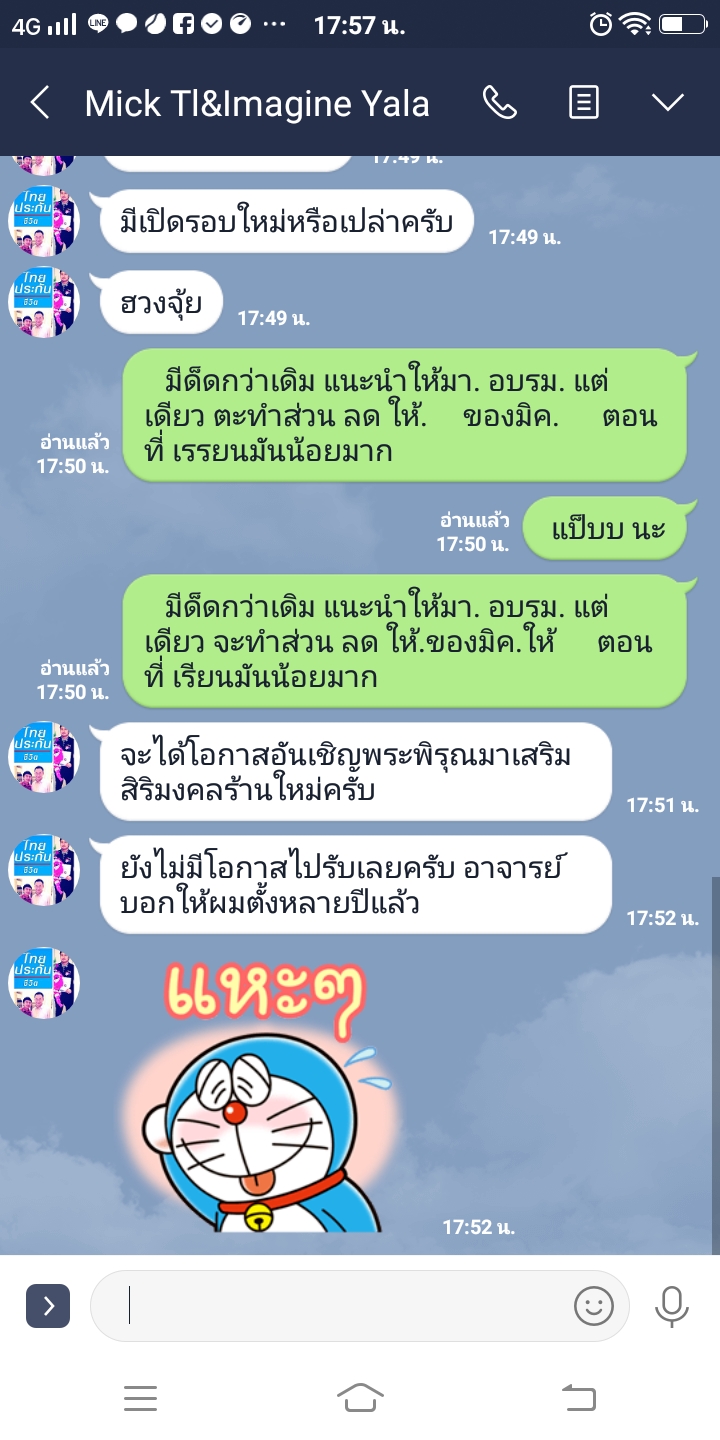Open the emoji and sticker picker
Image resolution: width=720 pixels, height=1440 pixels.
(593, 1305)
